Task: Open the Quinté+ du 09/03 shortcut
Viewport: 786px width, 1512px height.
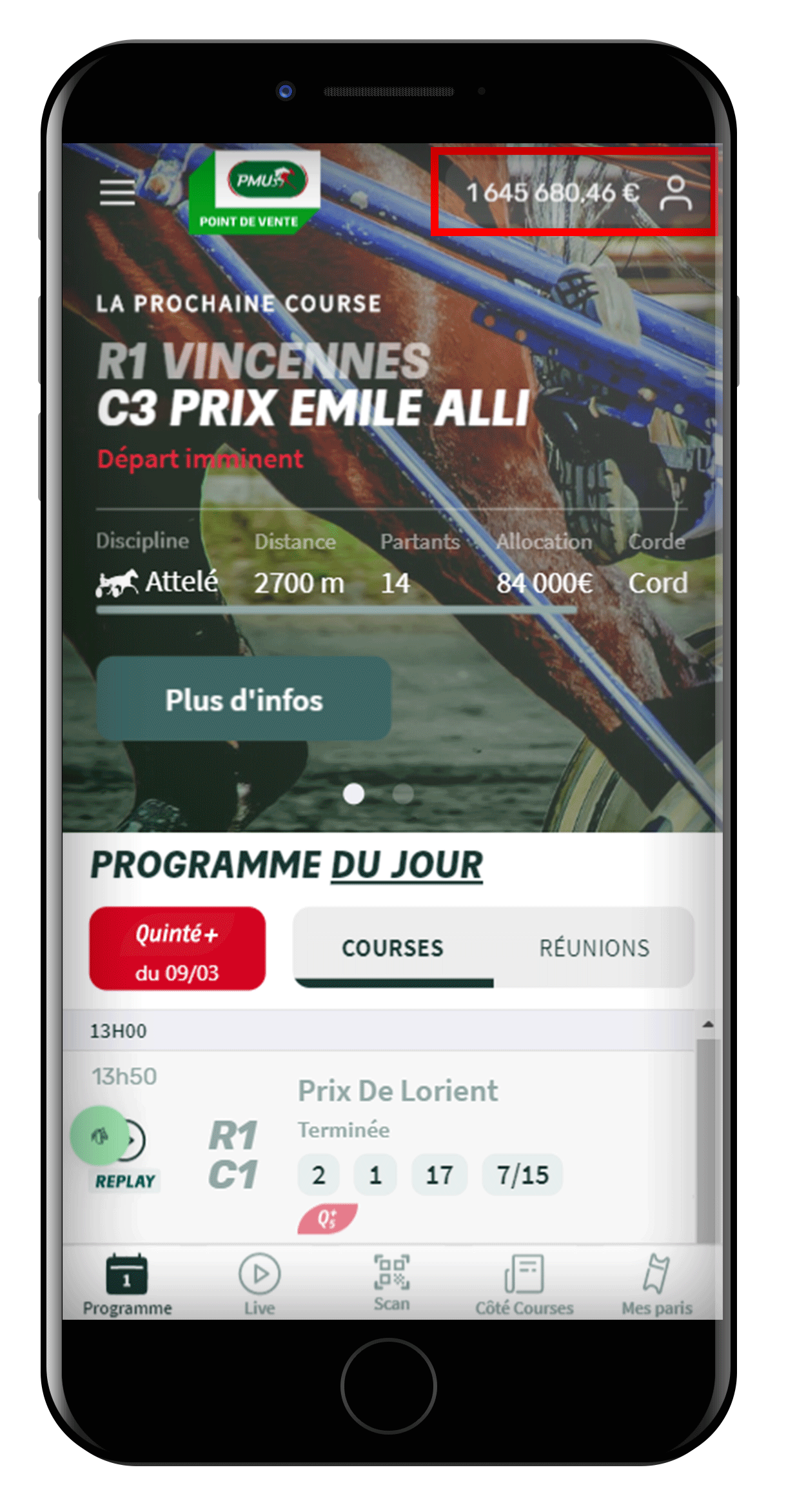Action: pos(177,949)
